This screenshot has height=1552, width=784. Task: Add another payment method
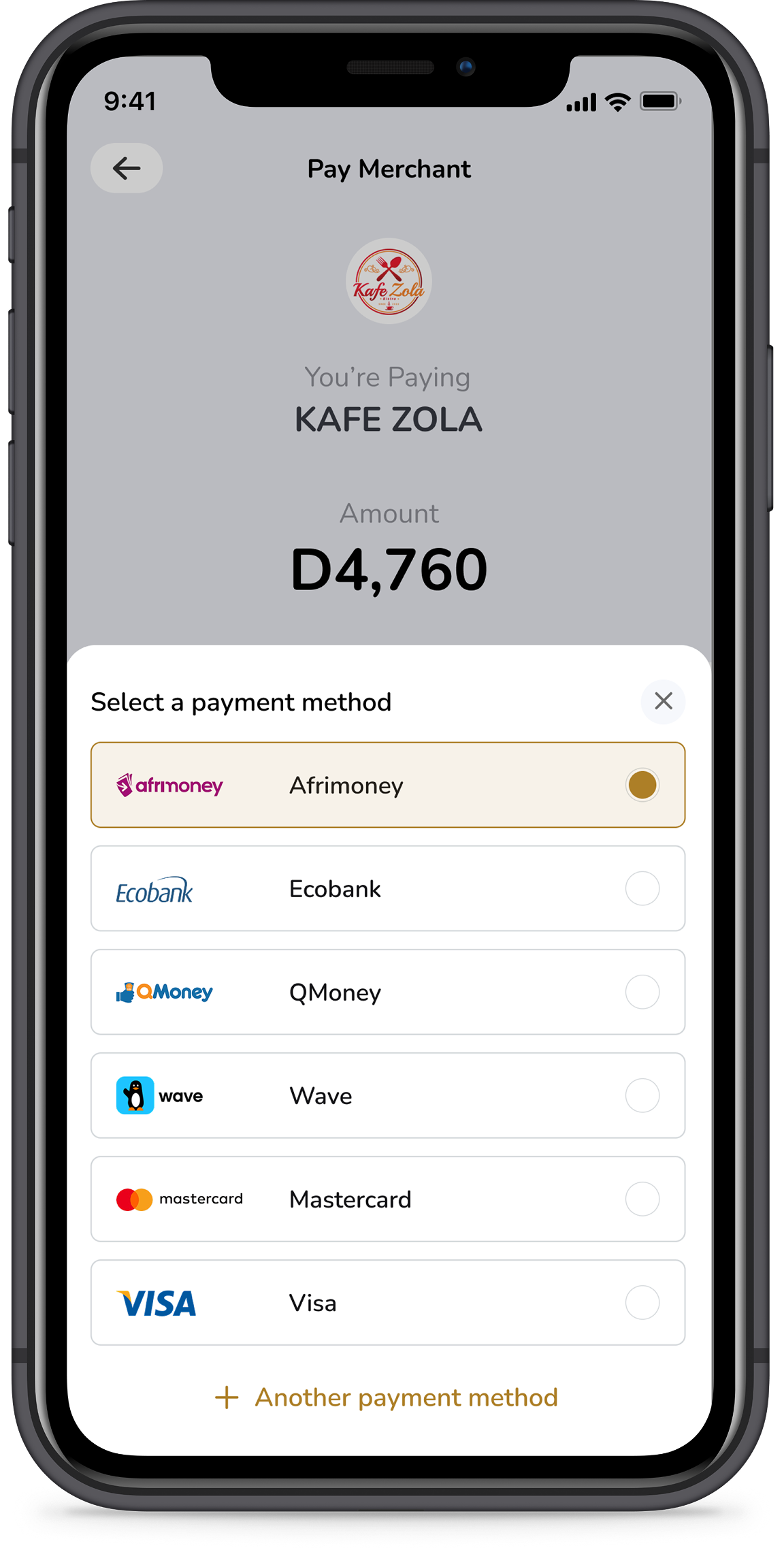(x=387, y=1397)
